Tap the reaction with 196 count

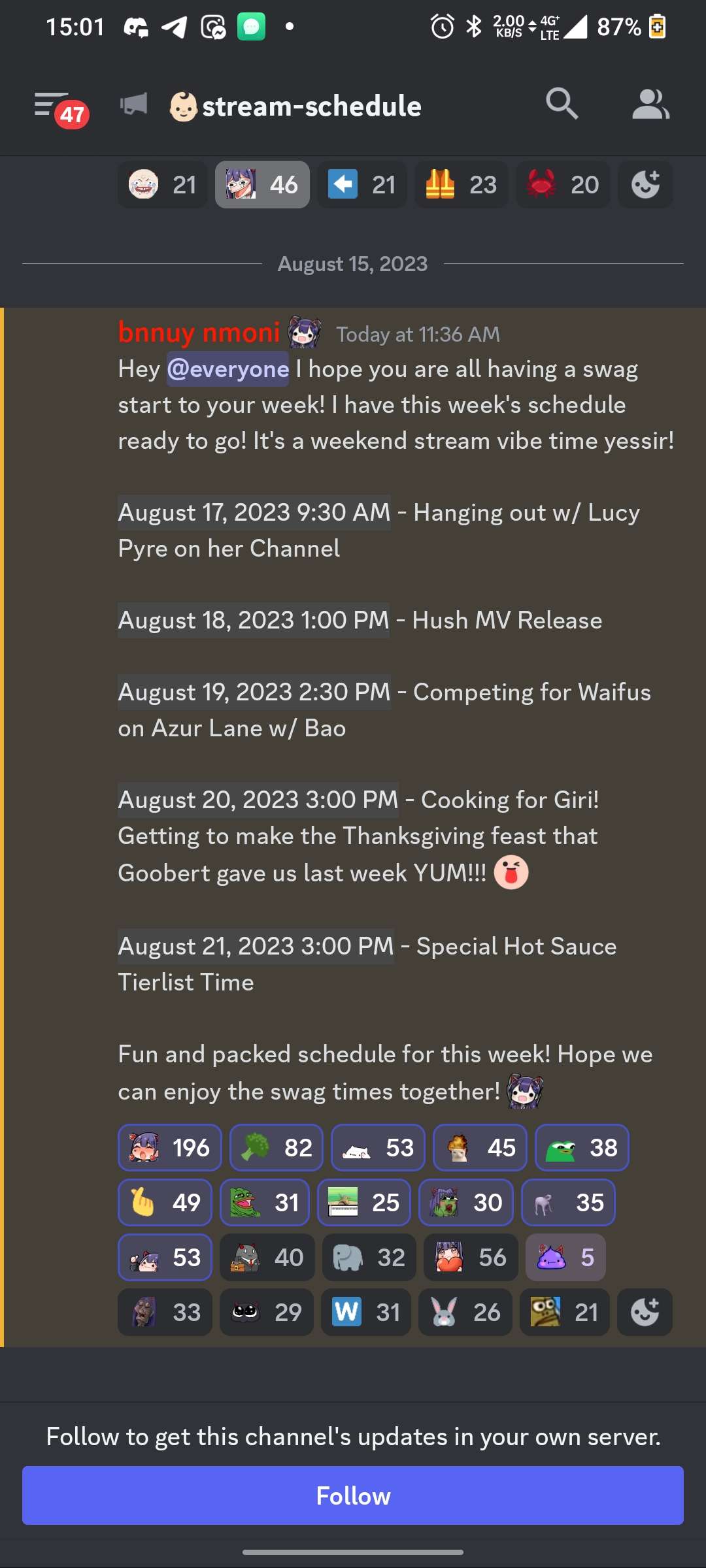click(x=170, y=1148)
